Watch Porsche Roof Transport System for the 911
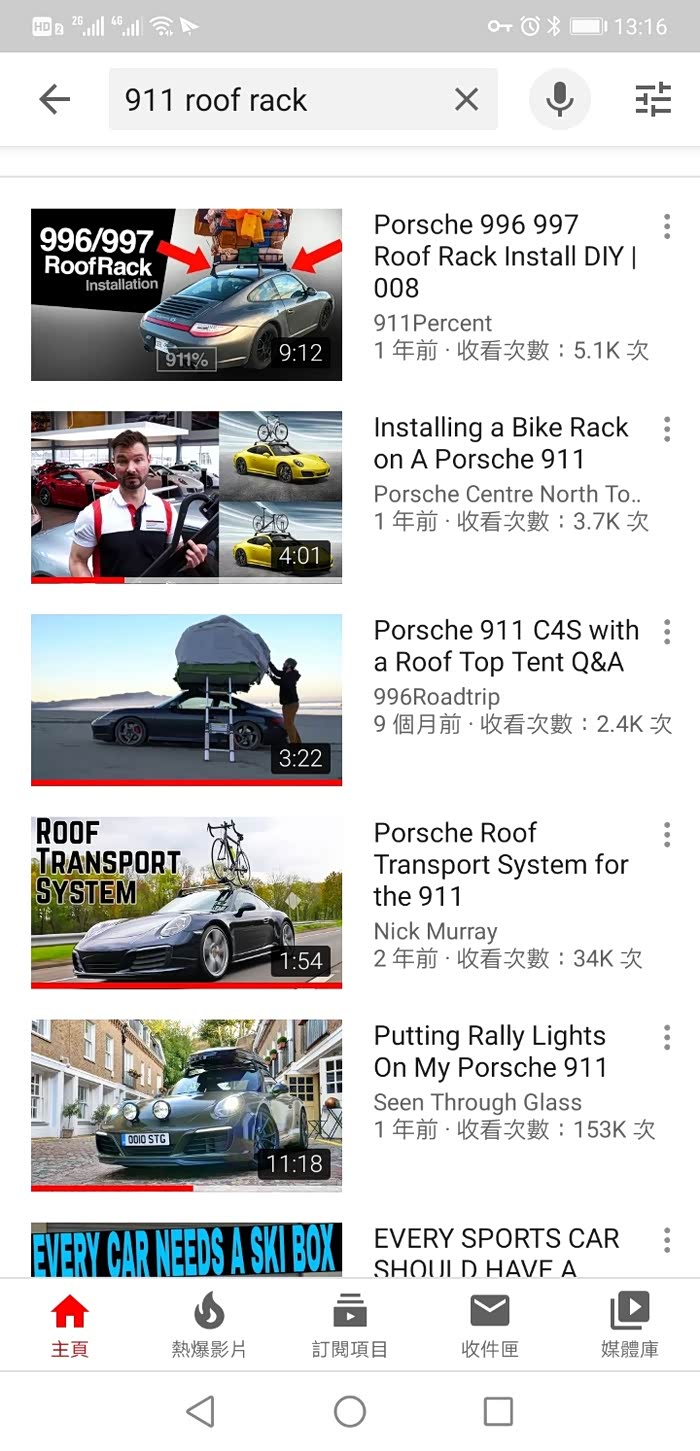The height and width of the screenshot is (1451, 700). point(187,902)
